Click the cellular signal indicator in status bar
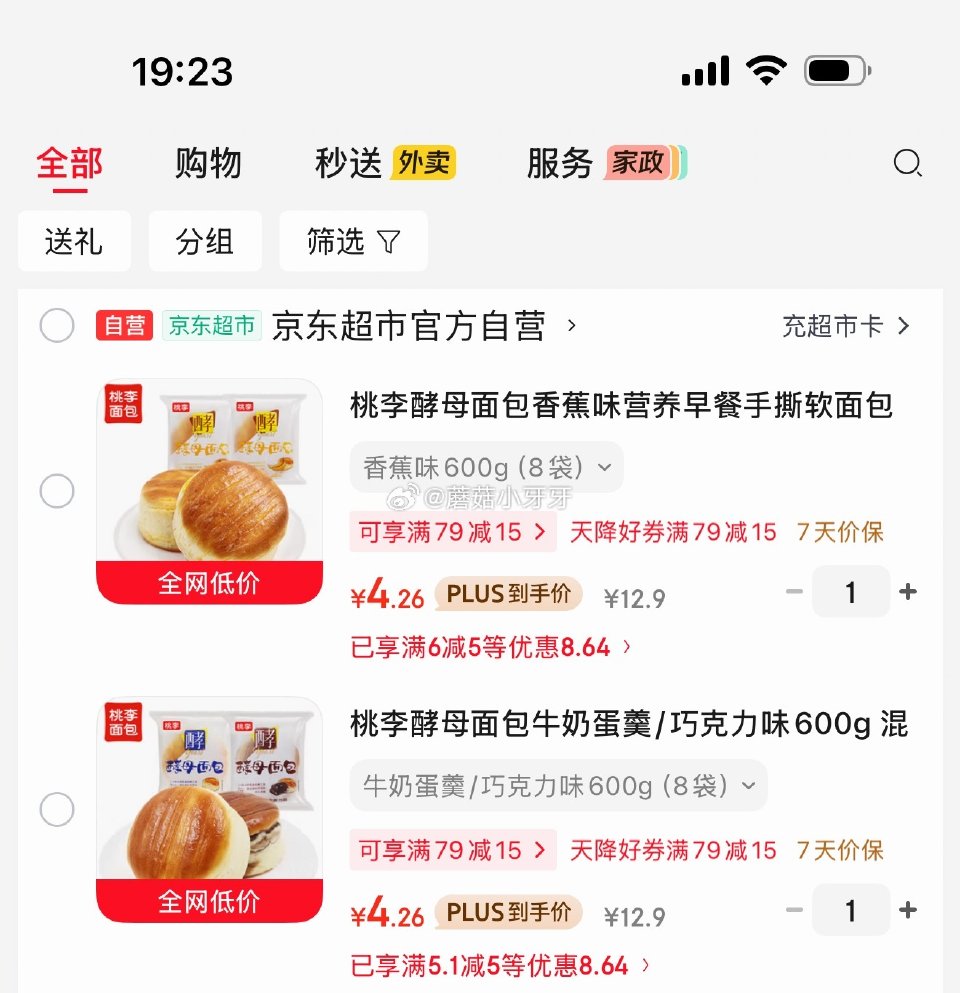 click(703, 70)
